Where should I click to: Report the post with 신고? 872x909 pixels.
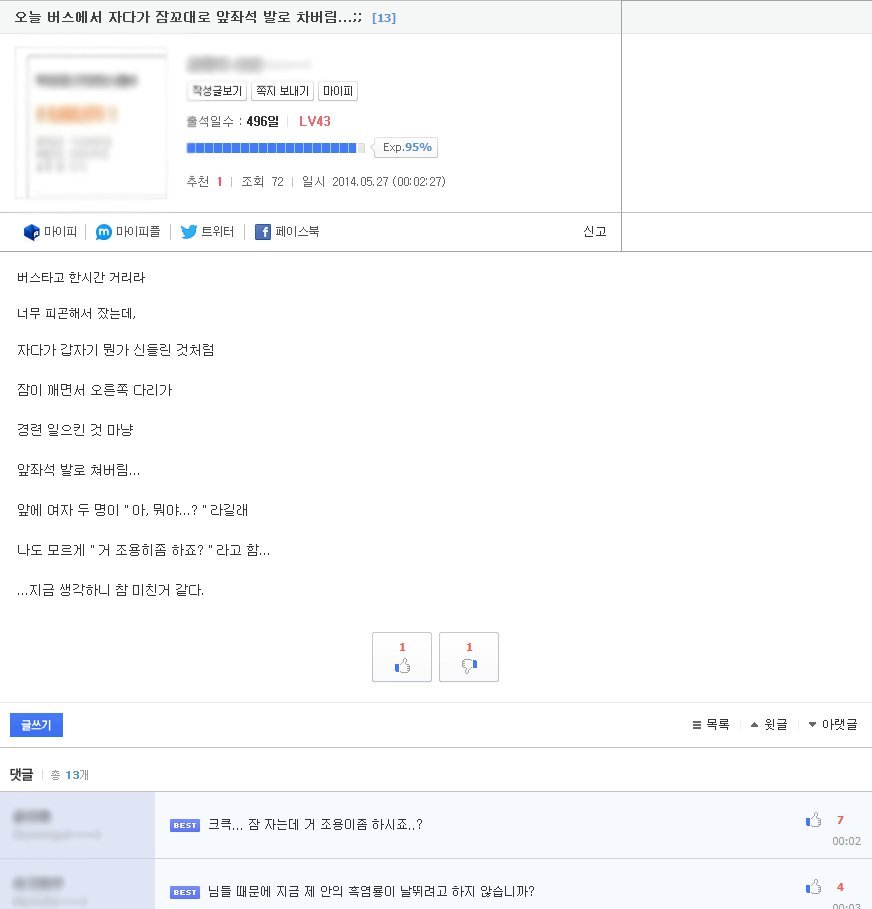595,231
